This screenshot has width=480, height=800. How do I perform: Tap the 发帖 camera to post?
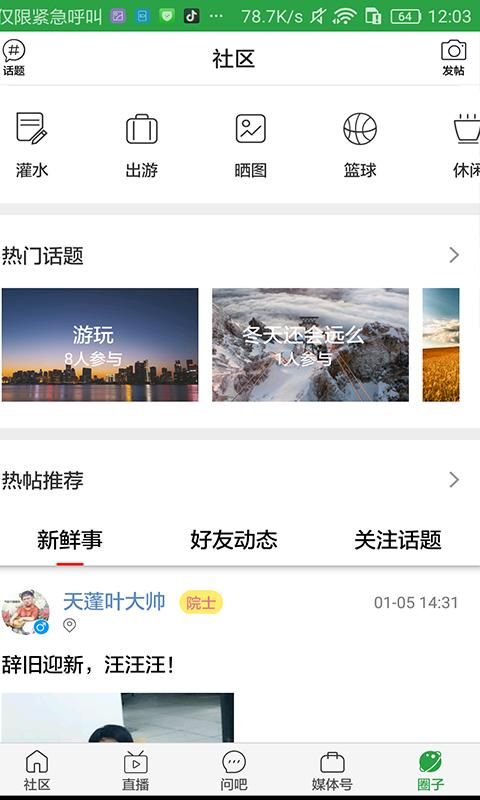[453, 58]
